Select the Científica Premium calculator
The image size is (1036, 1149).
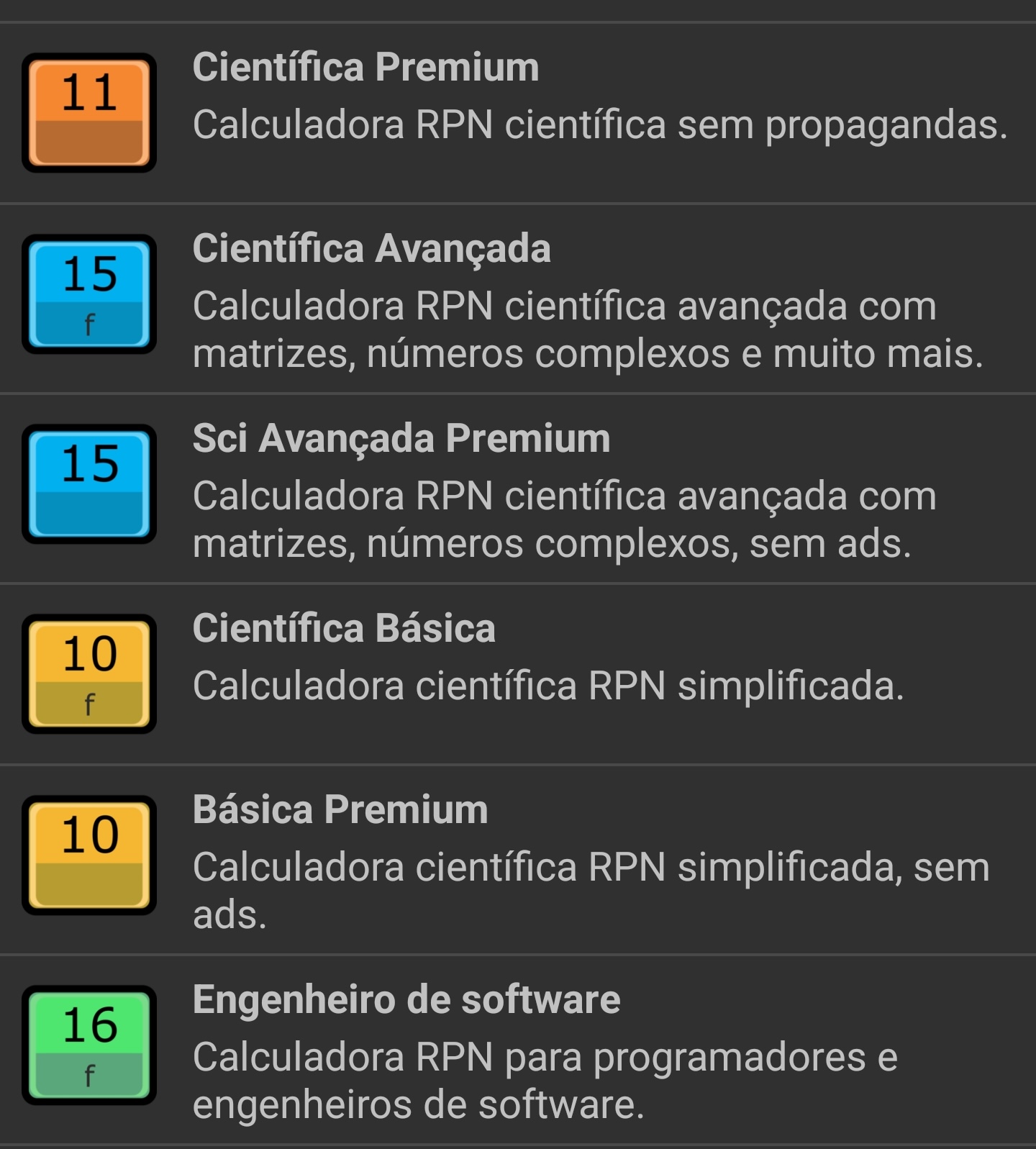(518, 113)
